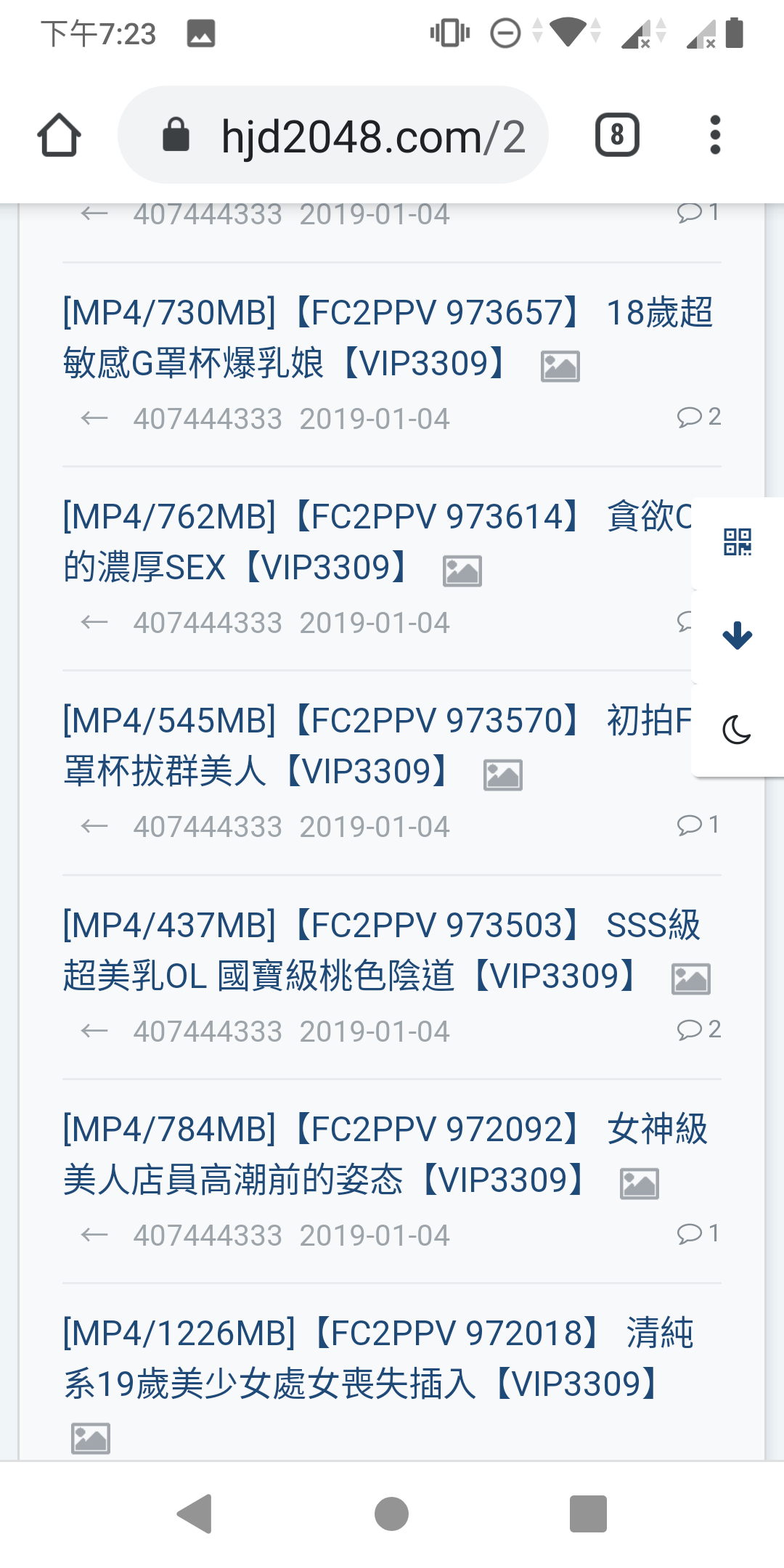Jump to page bottom with down arrow
This screenshot has height=1568, width=784.
(x=737, y=636)
